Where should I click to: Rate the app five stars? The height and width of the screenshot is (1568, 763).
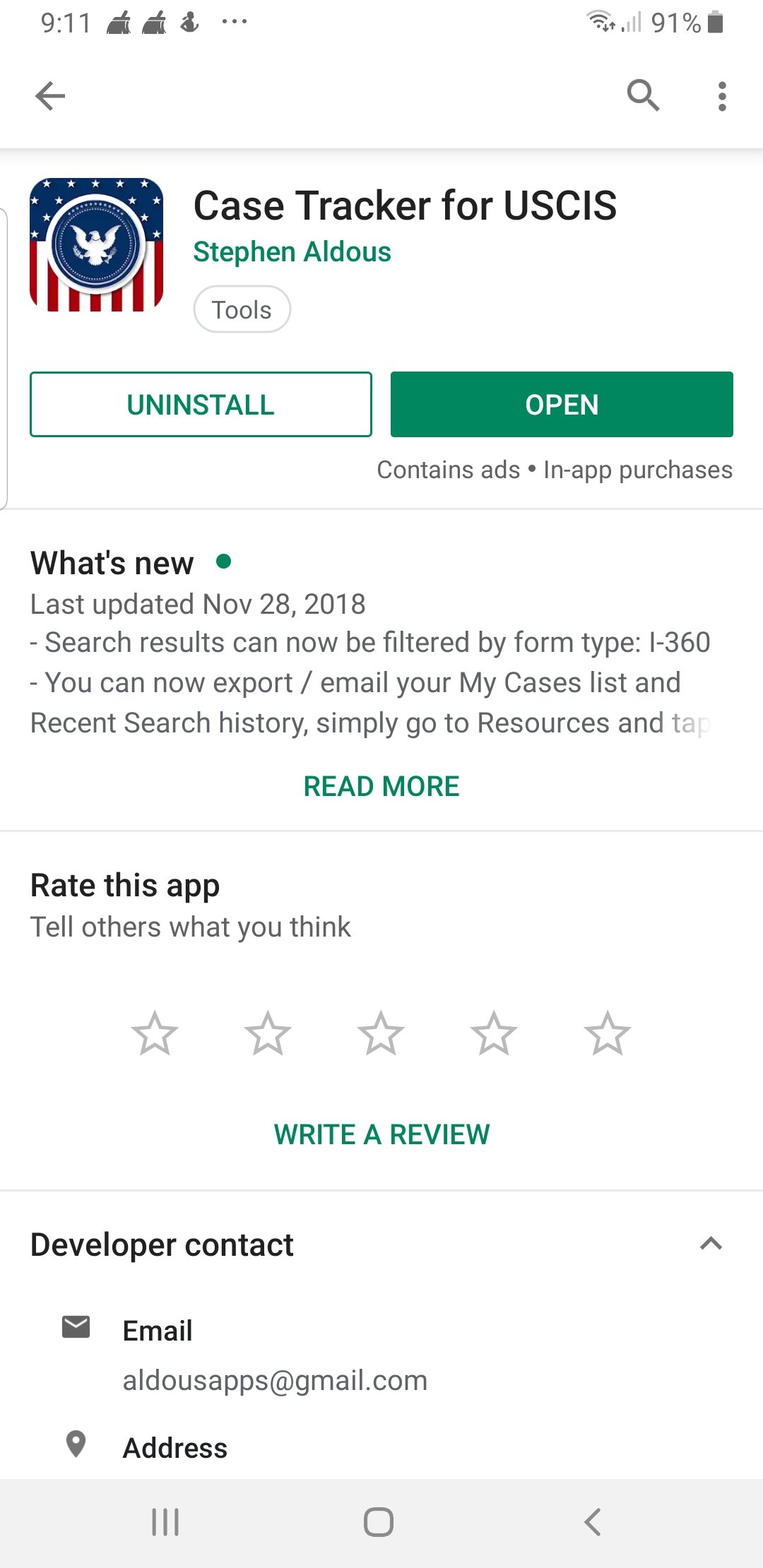(608, 1033)
